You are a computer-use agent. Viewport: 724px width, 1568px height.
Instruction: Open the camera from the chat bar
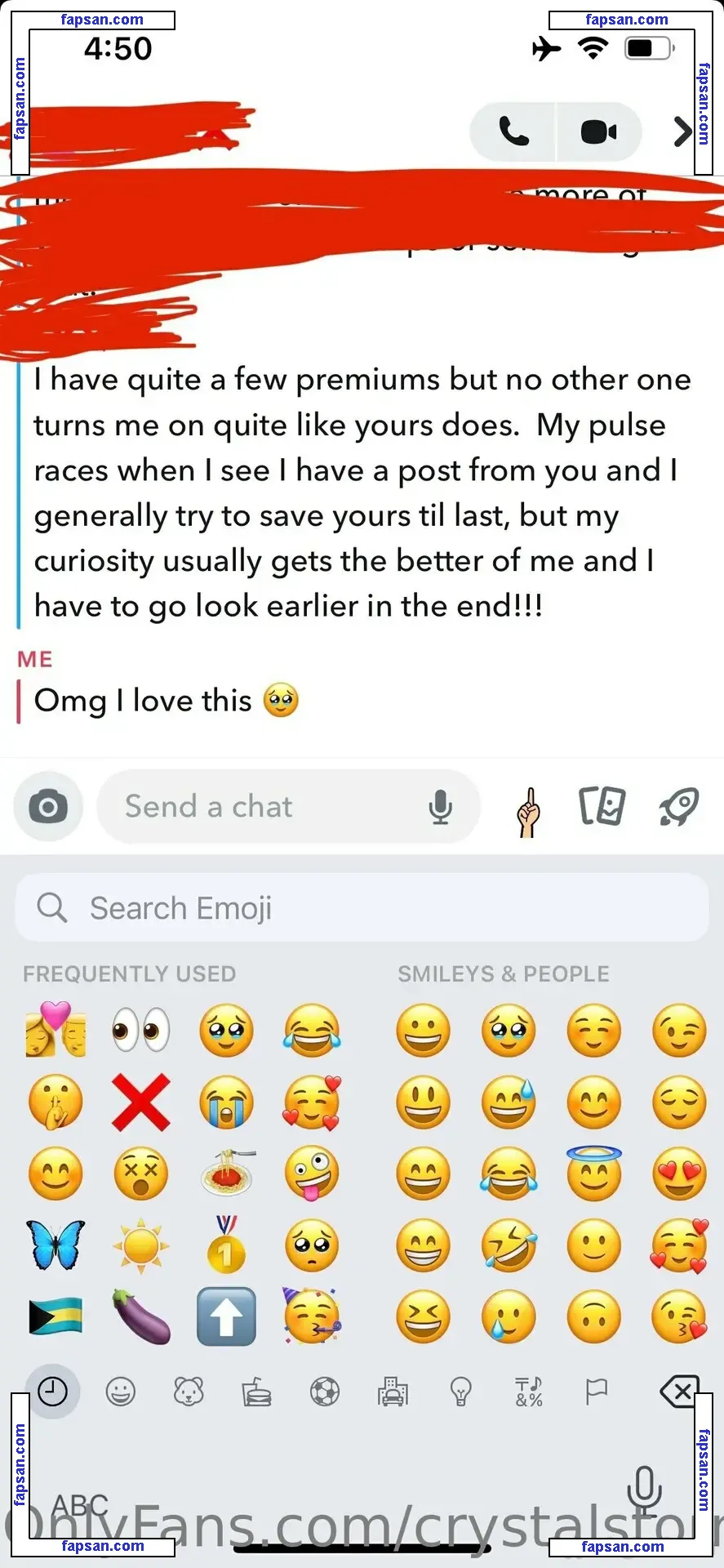[x=48, y=807]
